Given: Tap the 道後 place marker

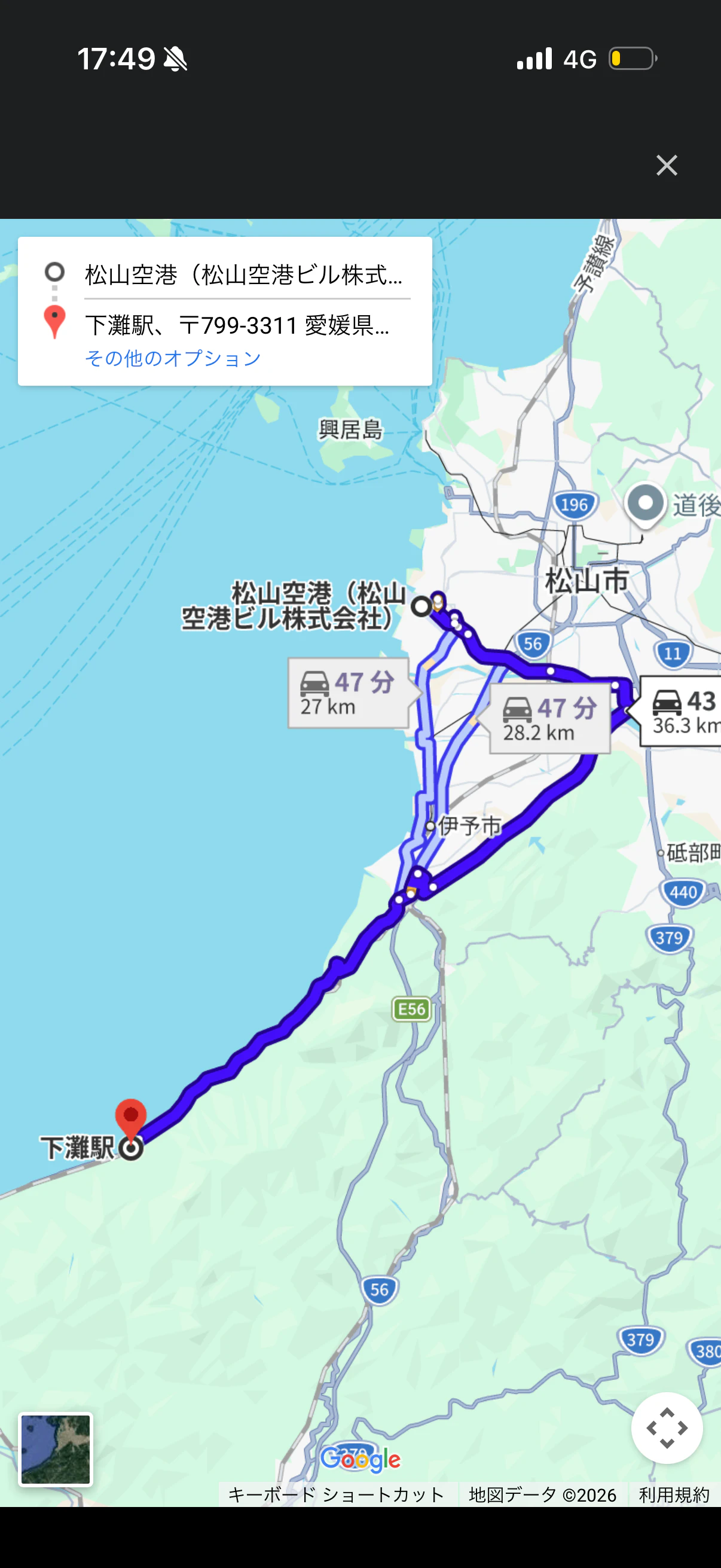Looking at the screenshot, I should coord(646,505).
